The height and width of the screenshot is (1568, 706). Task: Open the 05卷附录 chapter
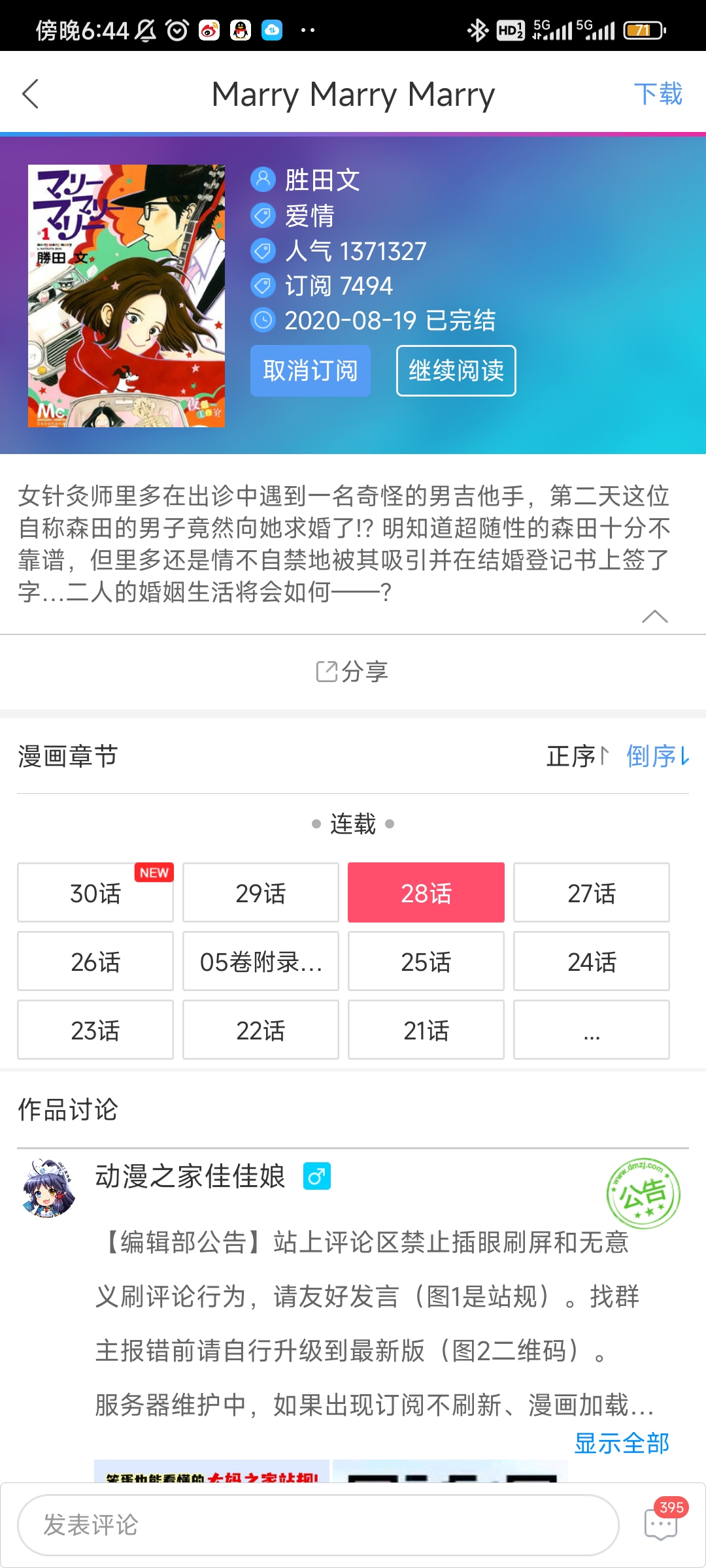[x=261, y=961]
